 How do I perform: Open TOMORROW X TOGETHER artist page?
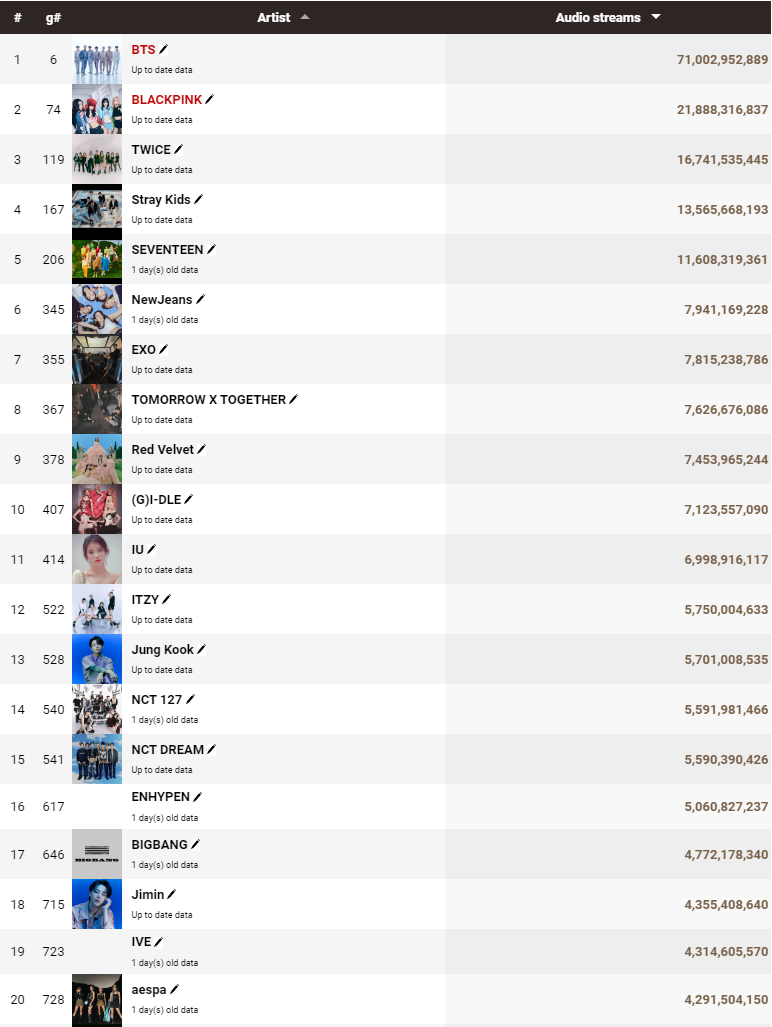click(x=208, y=400)
